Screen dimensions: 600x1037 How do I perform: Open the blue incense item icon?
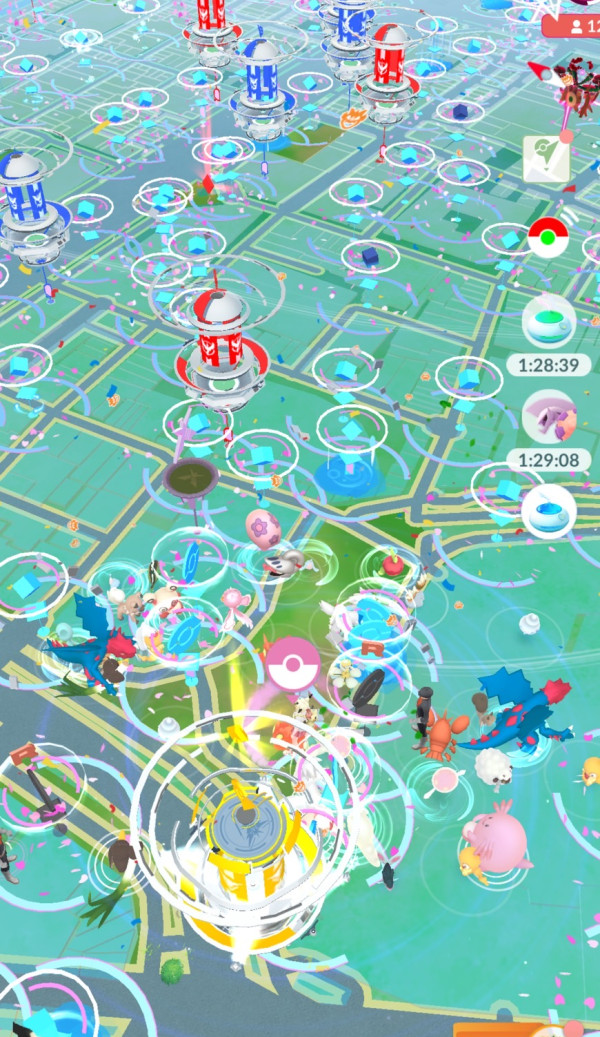548,509
